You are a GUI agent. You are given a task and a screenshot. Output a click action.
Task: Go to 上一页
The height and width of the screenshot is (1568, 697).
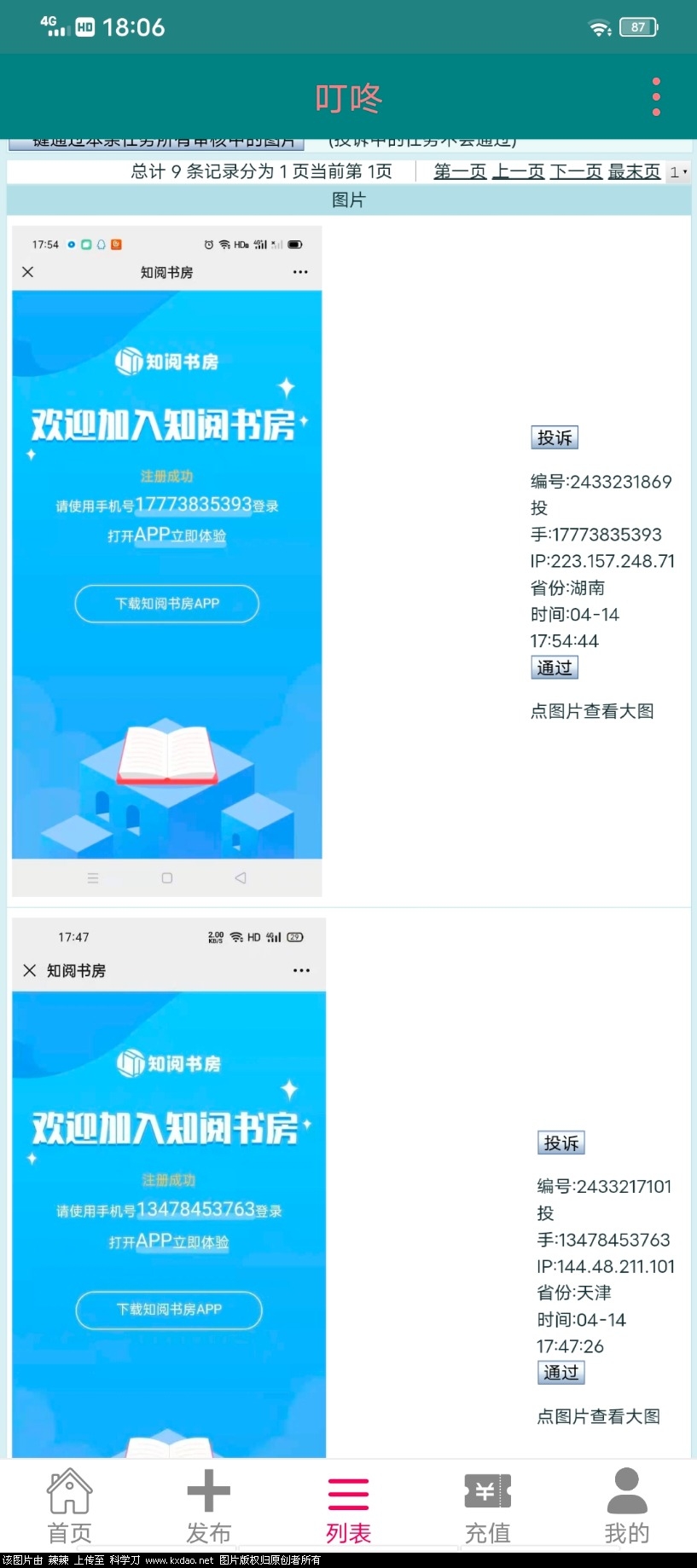[519, 171]
